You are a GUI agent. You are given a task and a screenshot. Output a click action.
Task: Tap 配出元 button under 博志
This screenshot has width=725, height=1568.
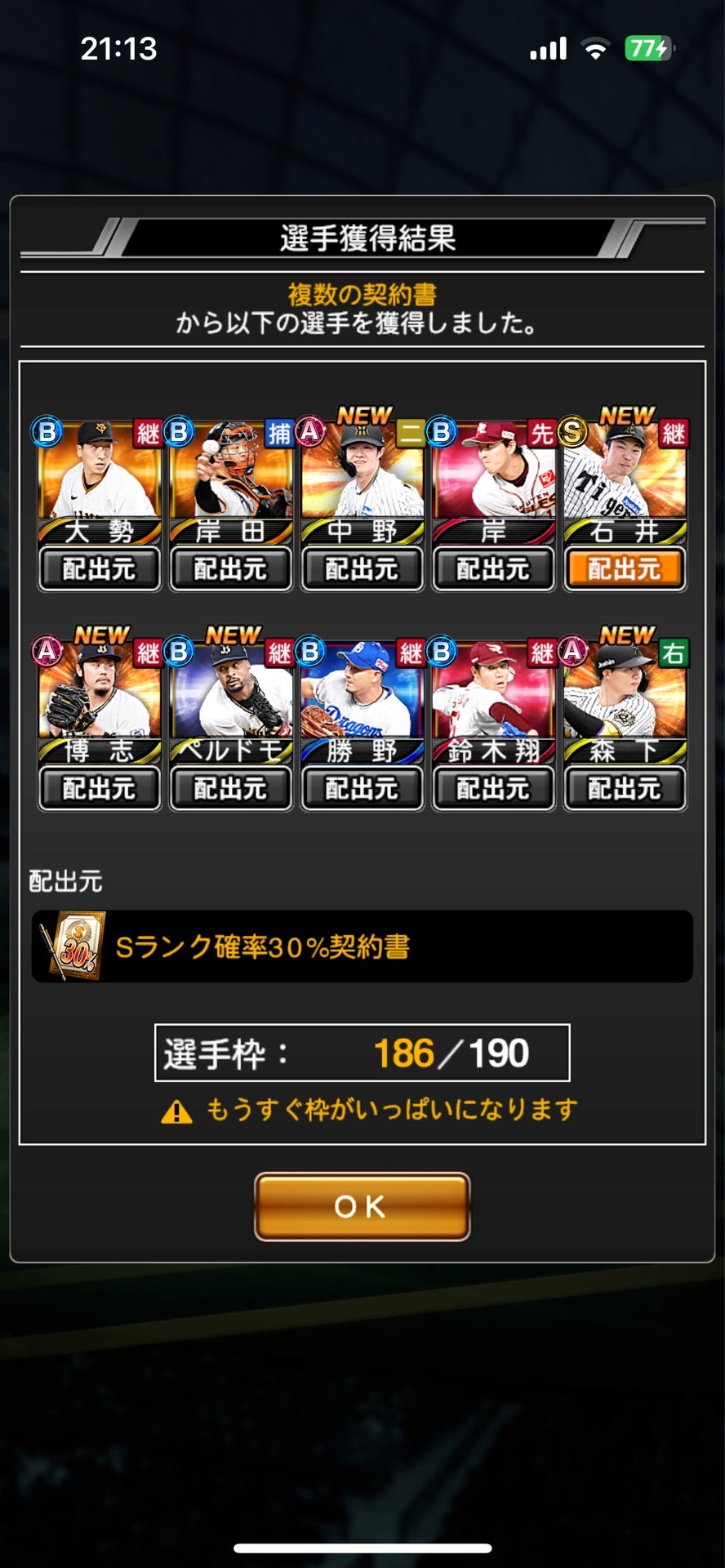[99, 788]
